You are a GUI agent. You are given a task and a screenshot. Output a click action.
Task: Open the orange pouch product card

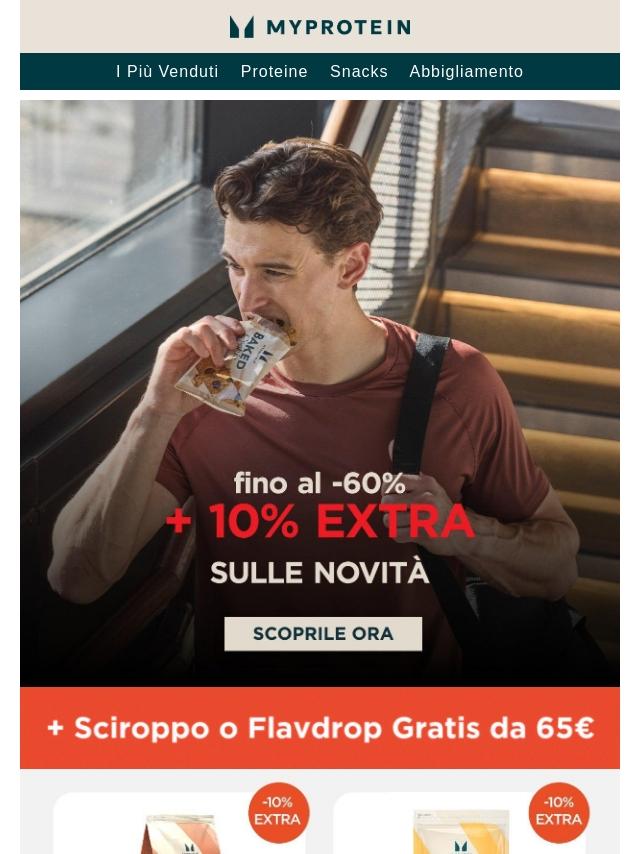180,824
